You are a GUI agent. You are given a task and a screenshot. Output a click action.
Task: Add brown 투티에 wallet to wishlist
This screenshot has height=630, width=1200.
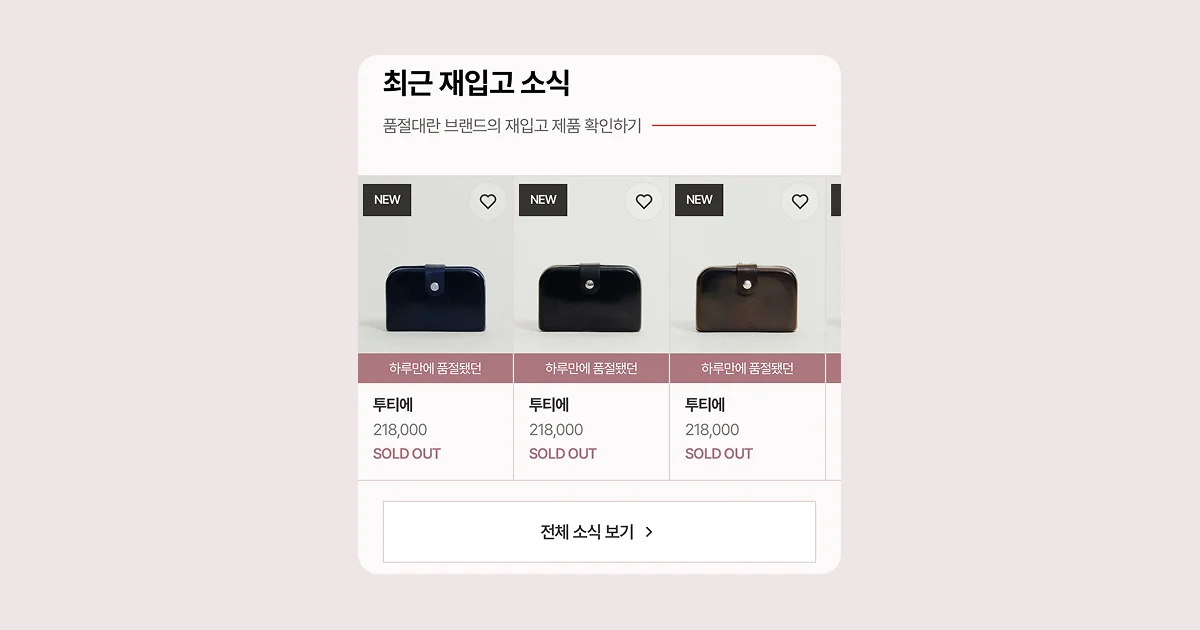click(800, 201)
